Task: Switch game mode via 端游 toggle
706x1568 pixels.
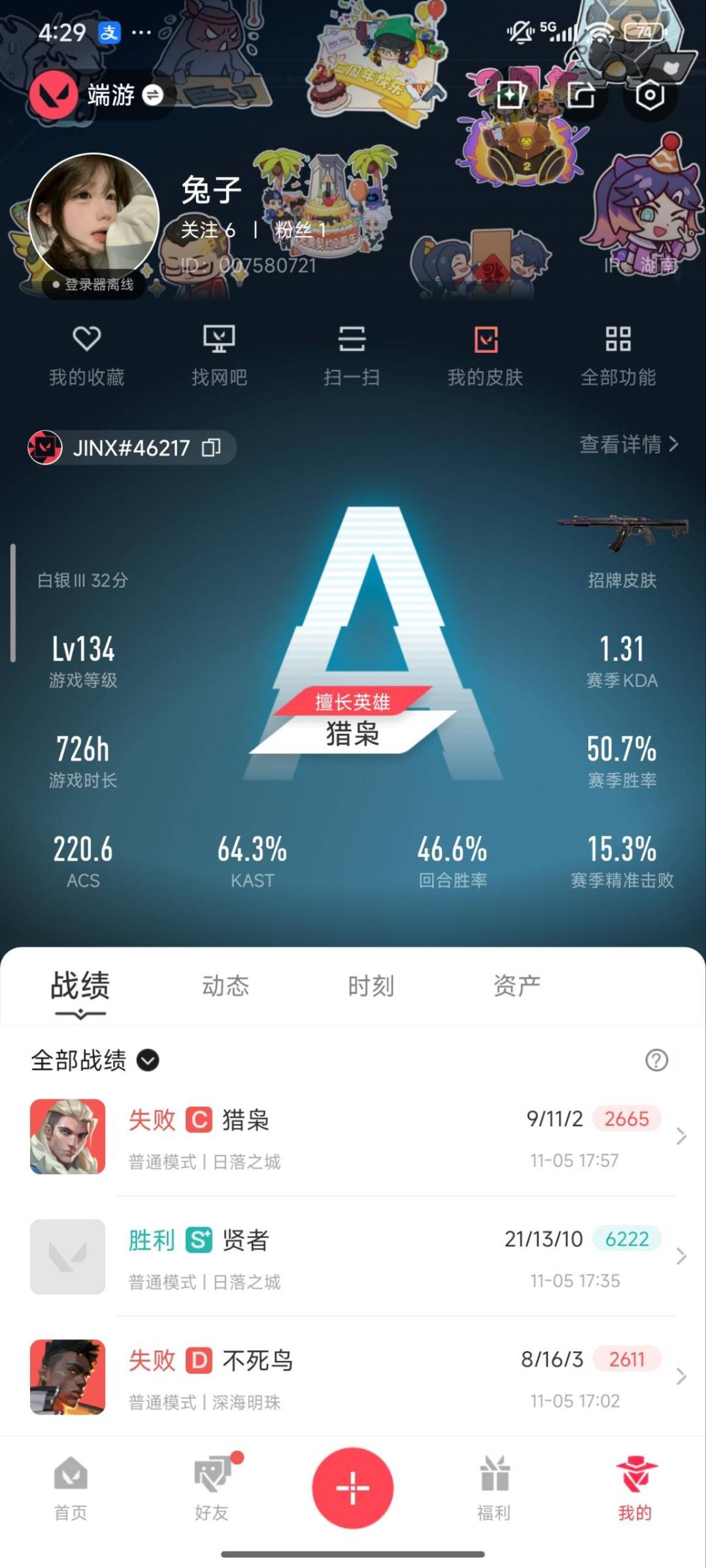Action: 152,95
